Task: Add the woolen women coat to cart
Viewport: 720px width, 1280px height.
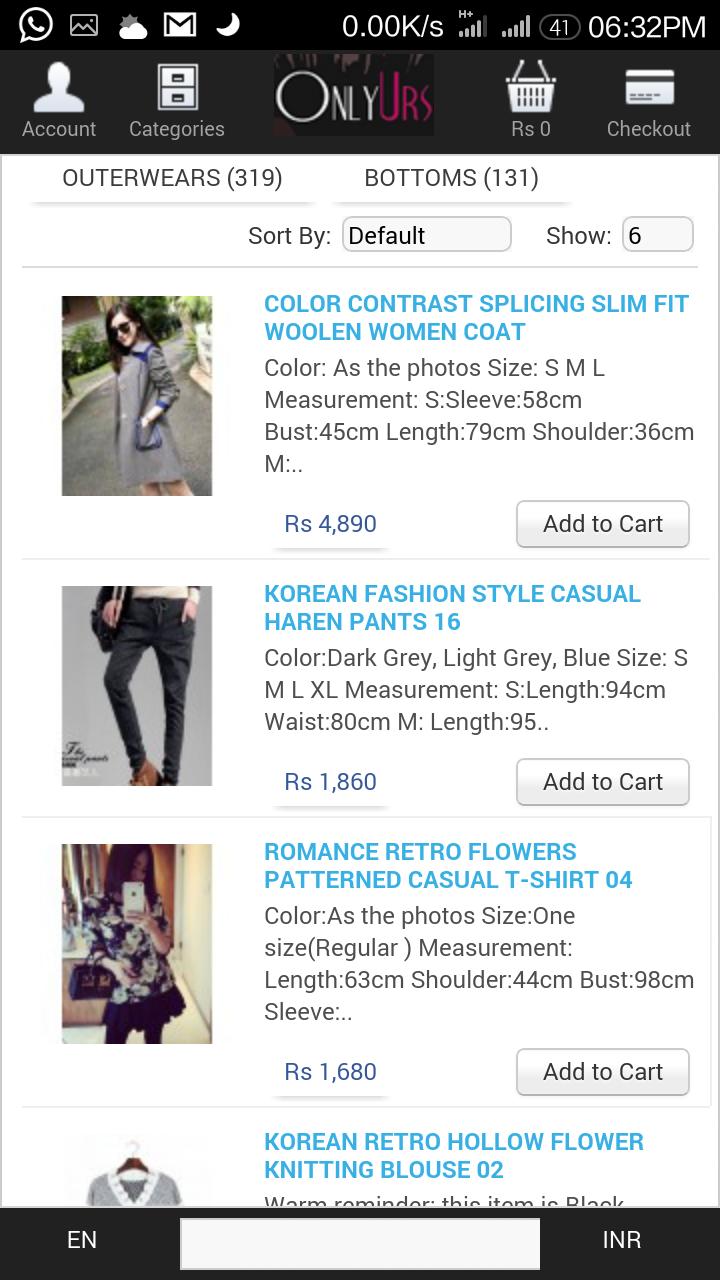Action: pos(602,524)
